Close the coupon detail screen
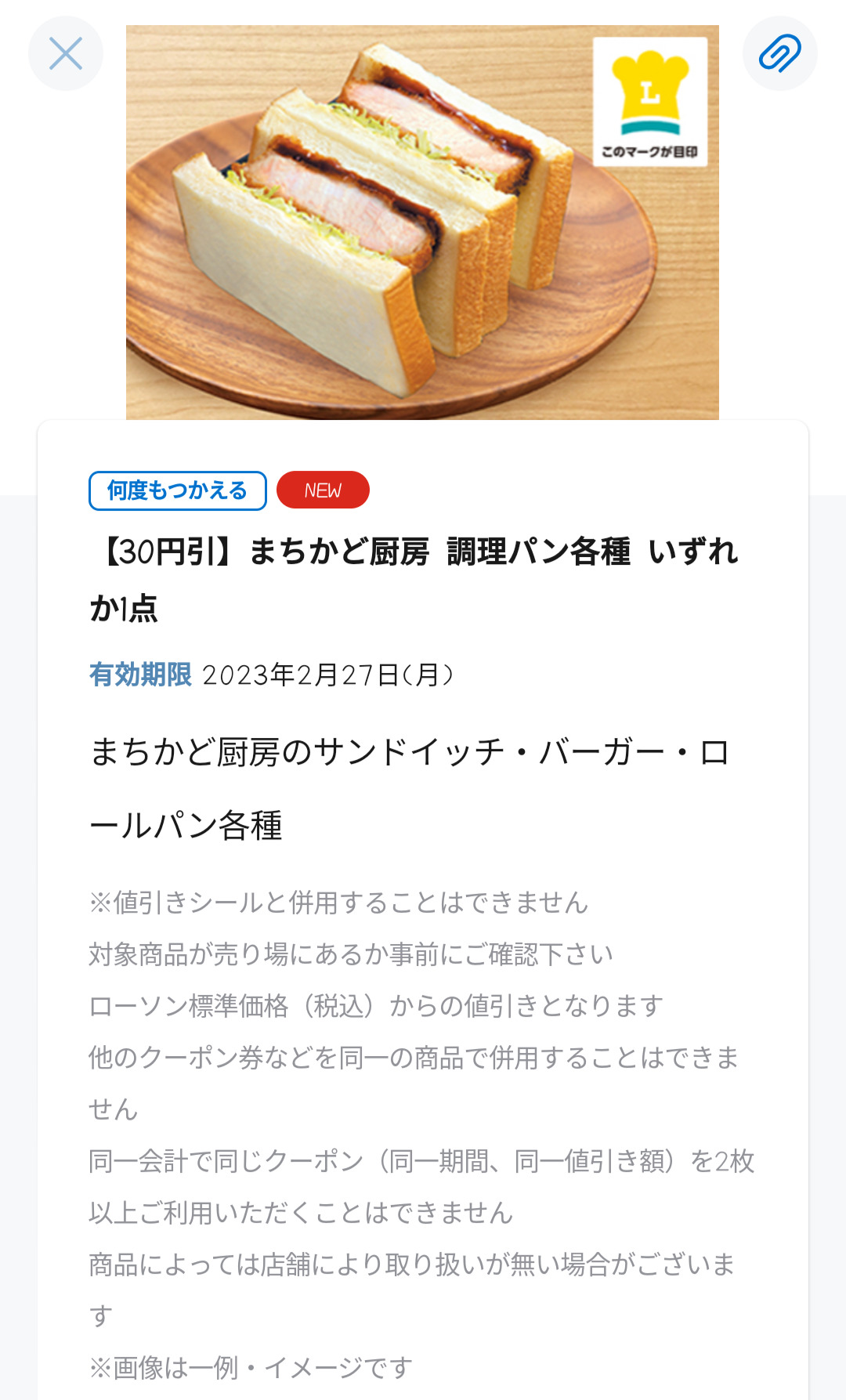Screen dimensions: 846x1400 (x=66, y=54)
